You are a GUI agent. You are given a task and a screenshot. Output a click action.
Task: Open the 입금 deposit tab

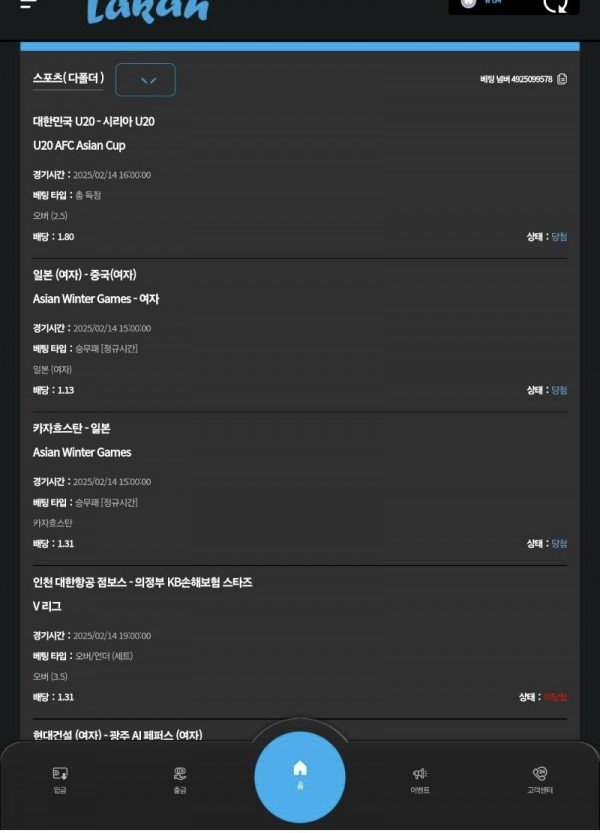tap(60, 779)
